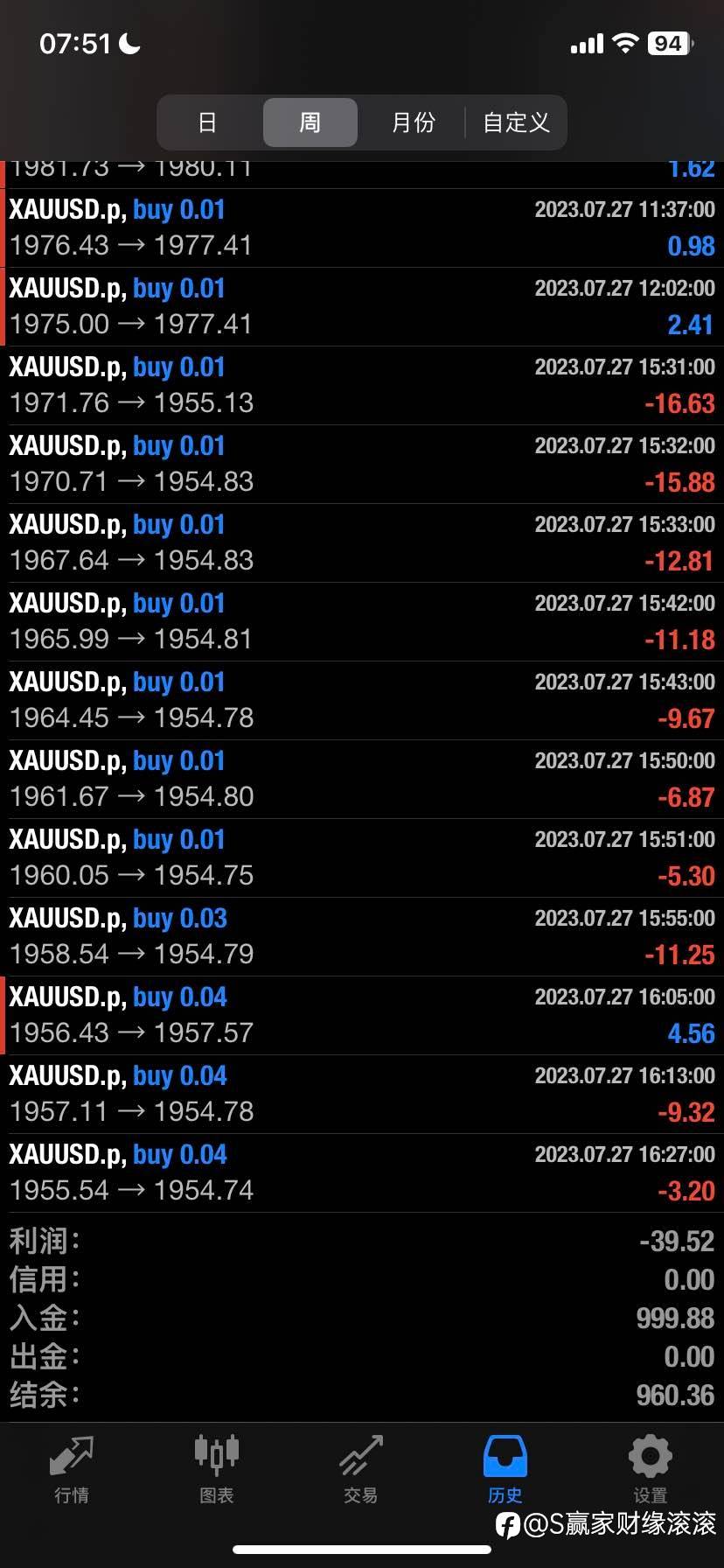724x1568 pixels.
Task: Switch to the 日 period filter
Action: pos(207,122)
